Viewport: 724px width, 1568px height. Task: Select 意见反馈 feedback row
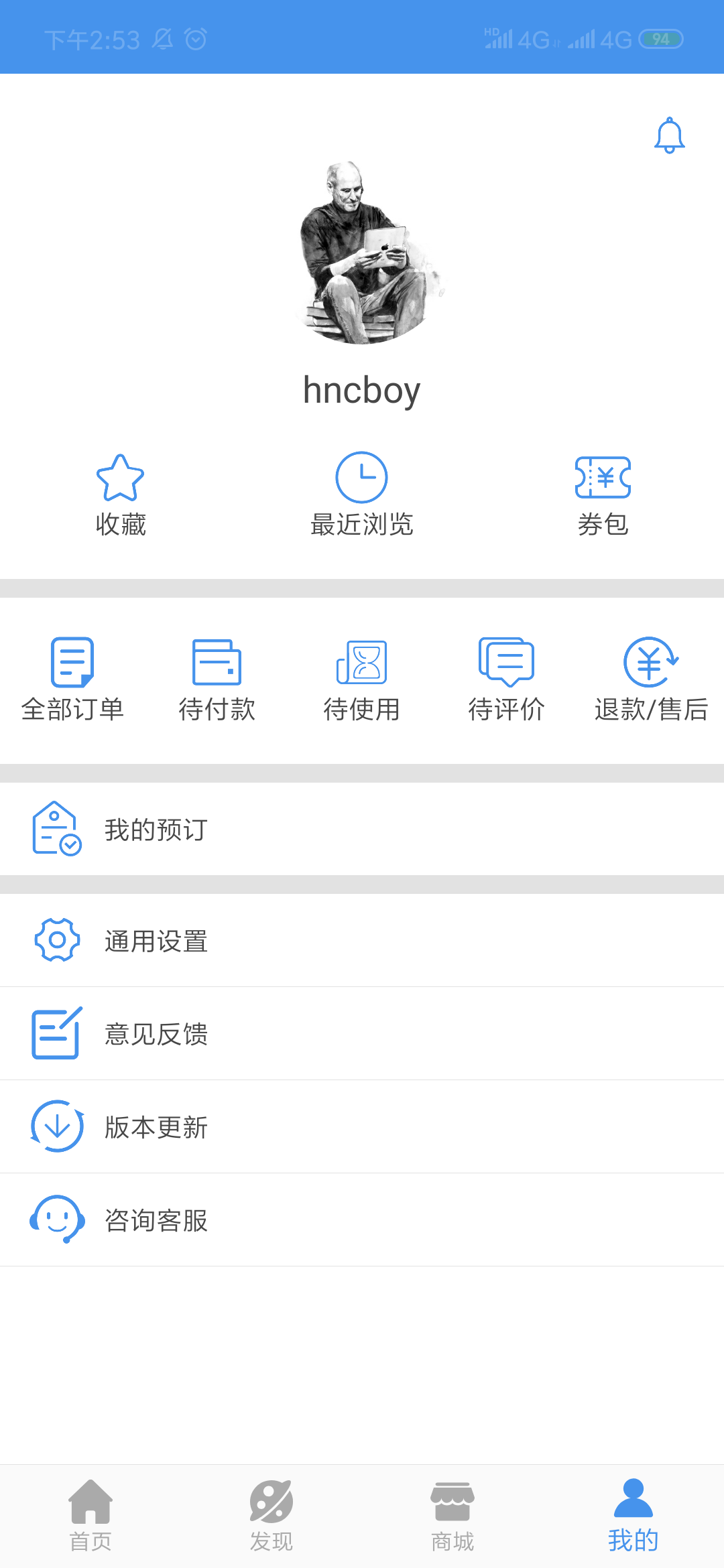(x=362, y=1034)
